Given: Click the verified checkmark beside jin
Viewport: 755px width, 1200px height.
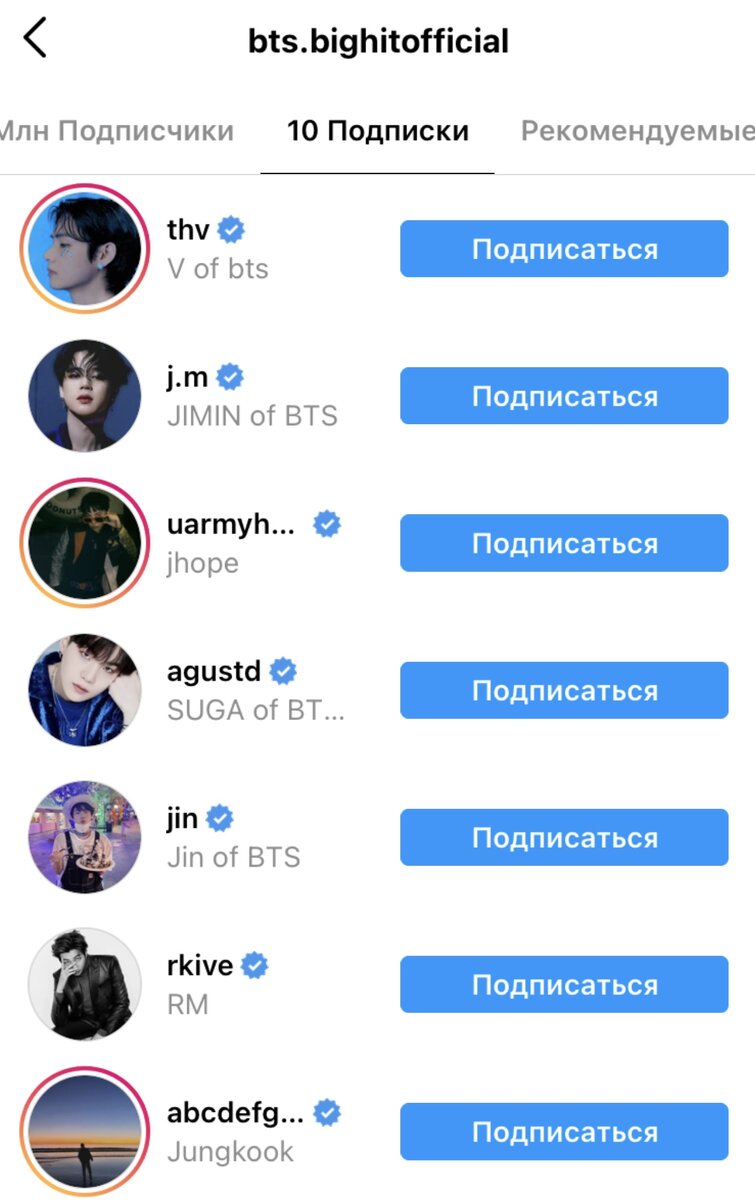Looking at the screenshot, I should tap(217, 817).
